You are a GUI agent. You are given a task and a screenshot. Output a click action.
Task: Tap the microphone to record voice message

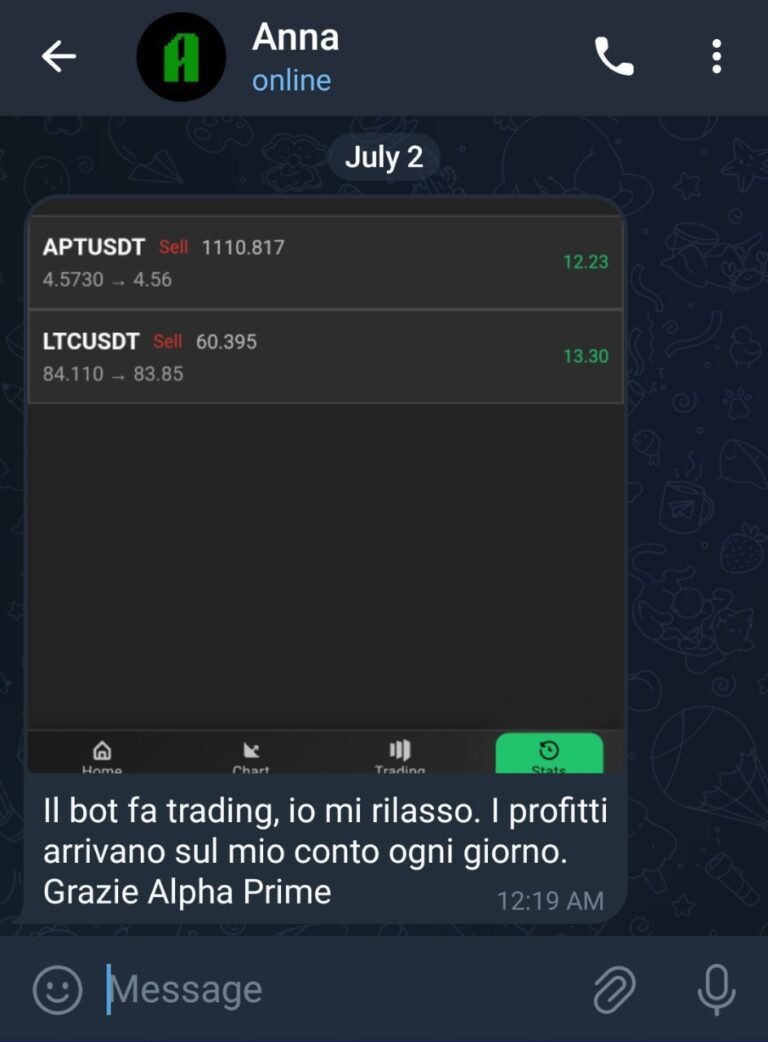coord(714,989)
